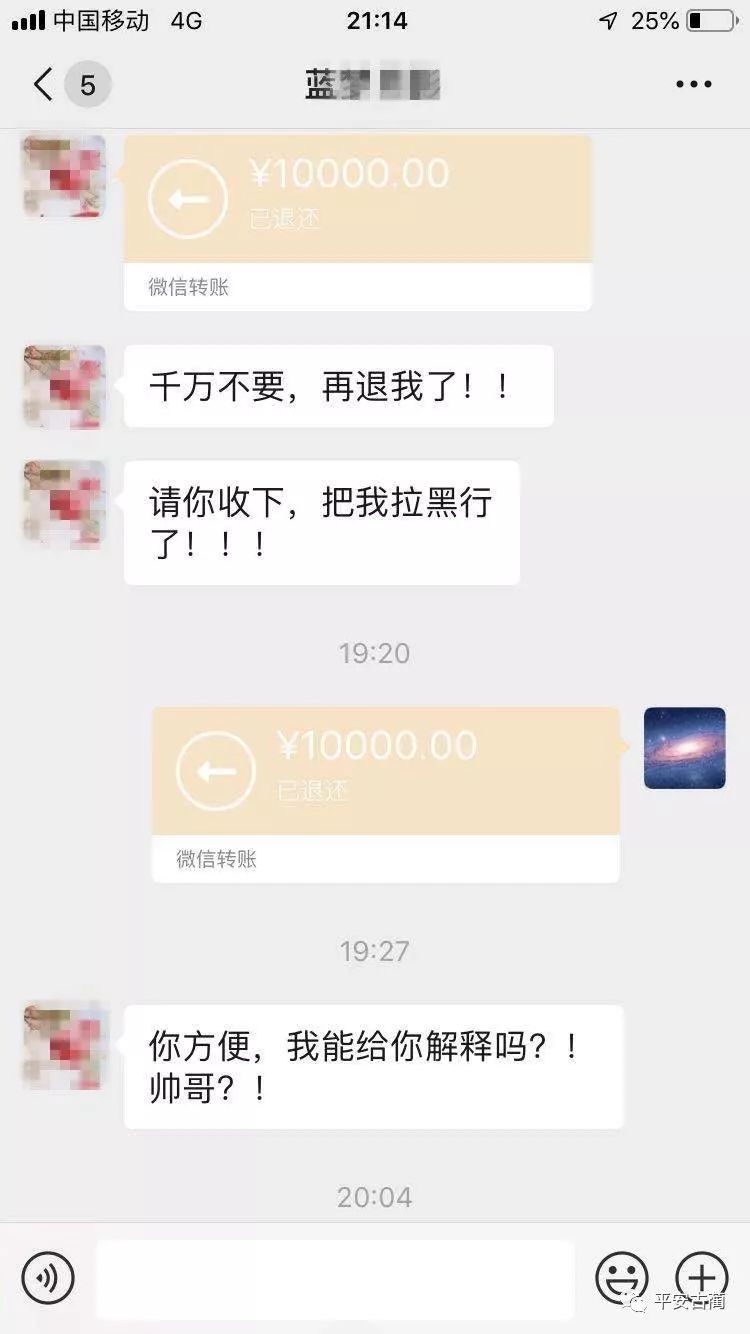Open the plus attachments menu

702,1278
